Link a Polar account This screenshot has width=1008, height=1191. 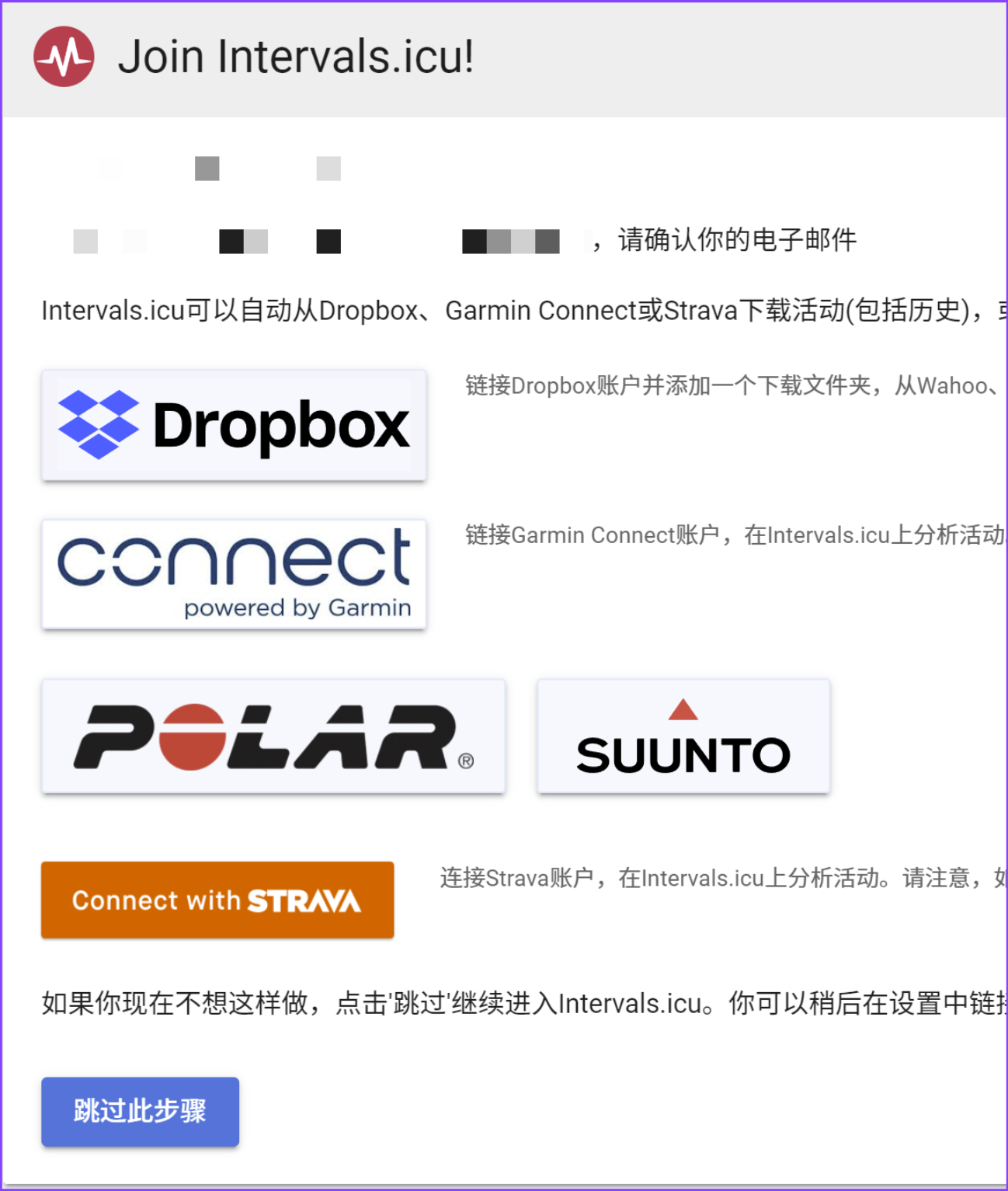273,736
